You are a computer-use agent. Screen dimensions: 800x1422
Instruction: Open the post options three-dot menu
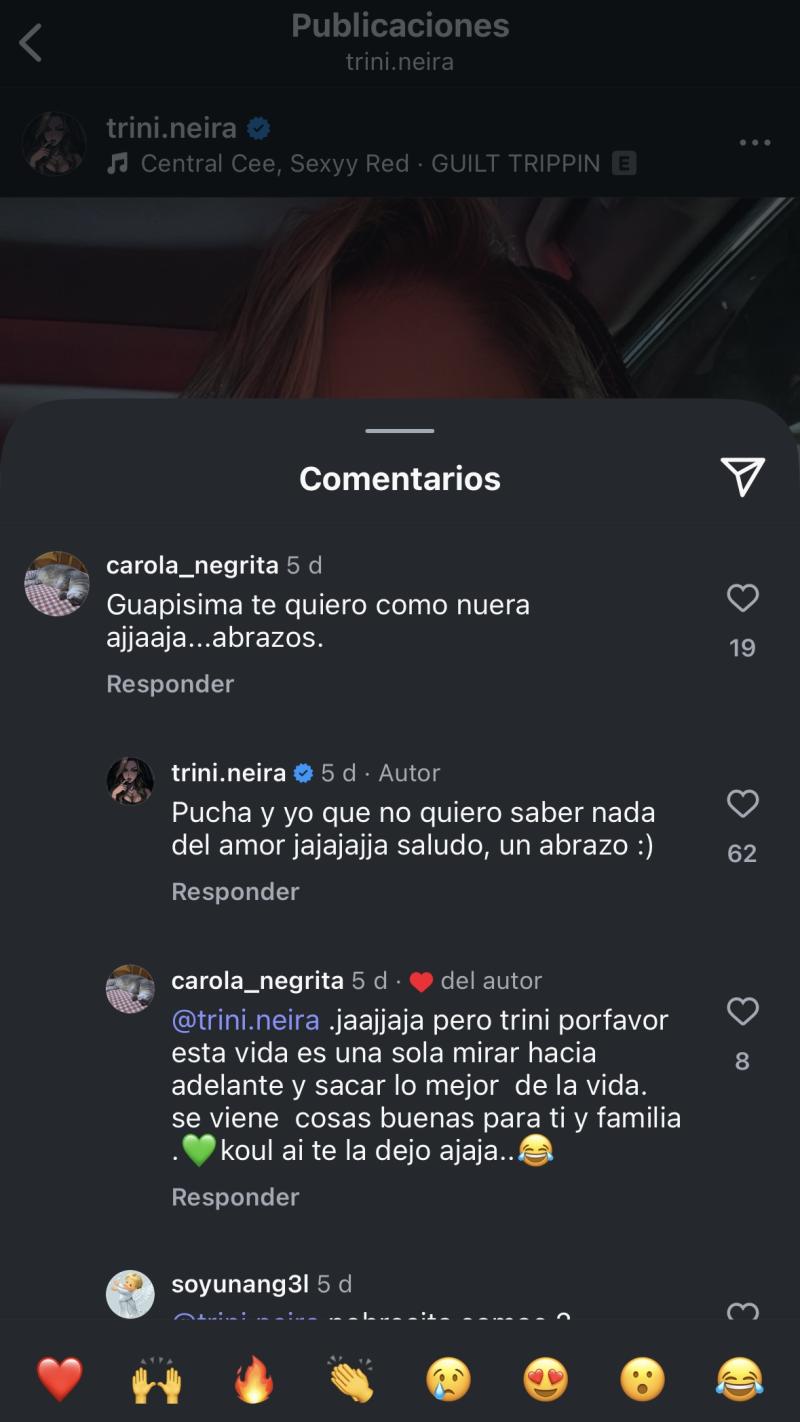coord(753,143)
